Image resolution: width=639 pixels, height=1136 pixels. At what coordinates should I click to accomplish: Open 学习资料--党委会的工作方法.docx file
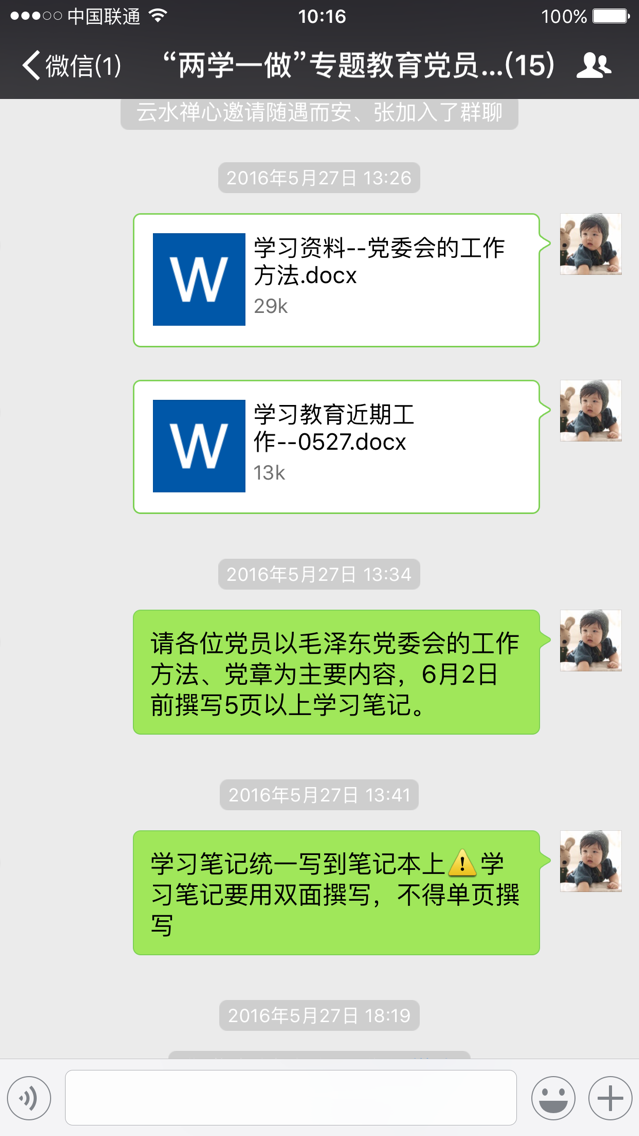(x=336, y=280)
